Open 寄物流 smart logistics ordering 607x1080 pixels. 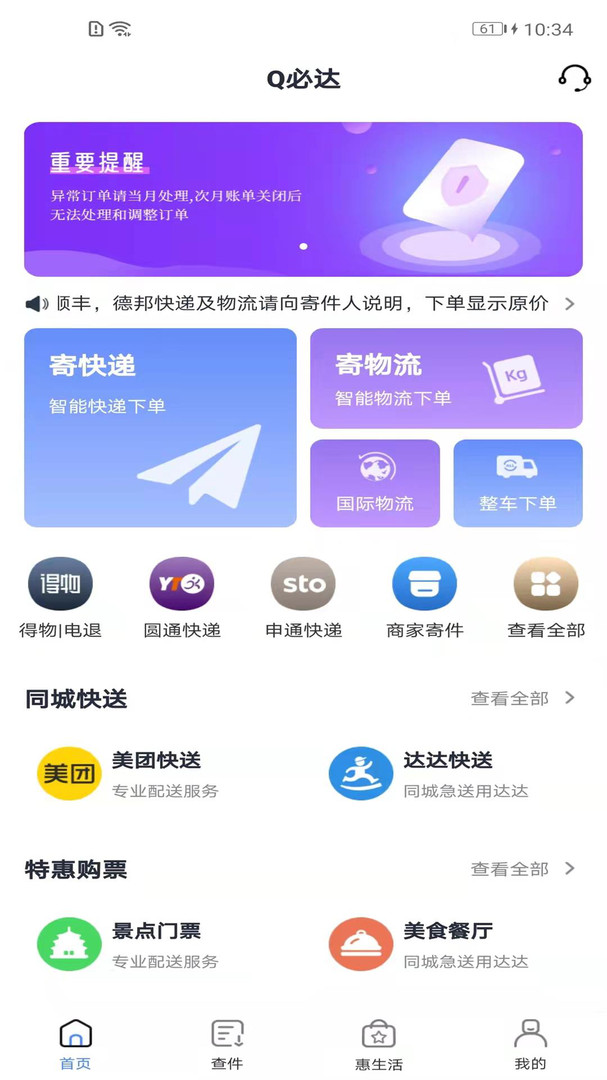pos(446,378)
